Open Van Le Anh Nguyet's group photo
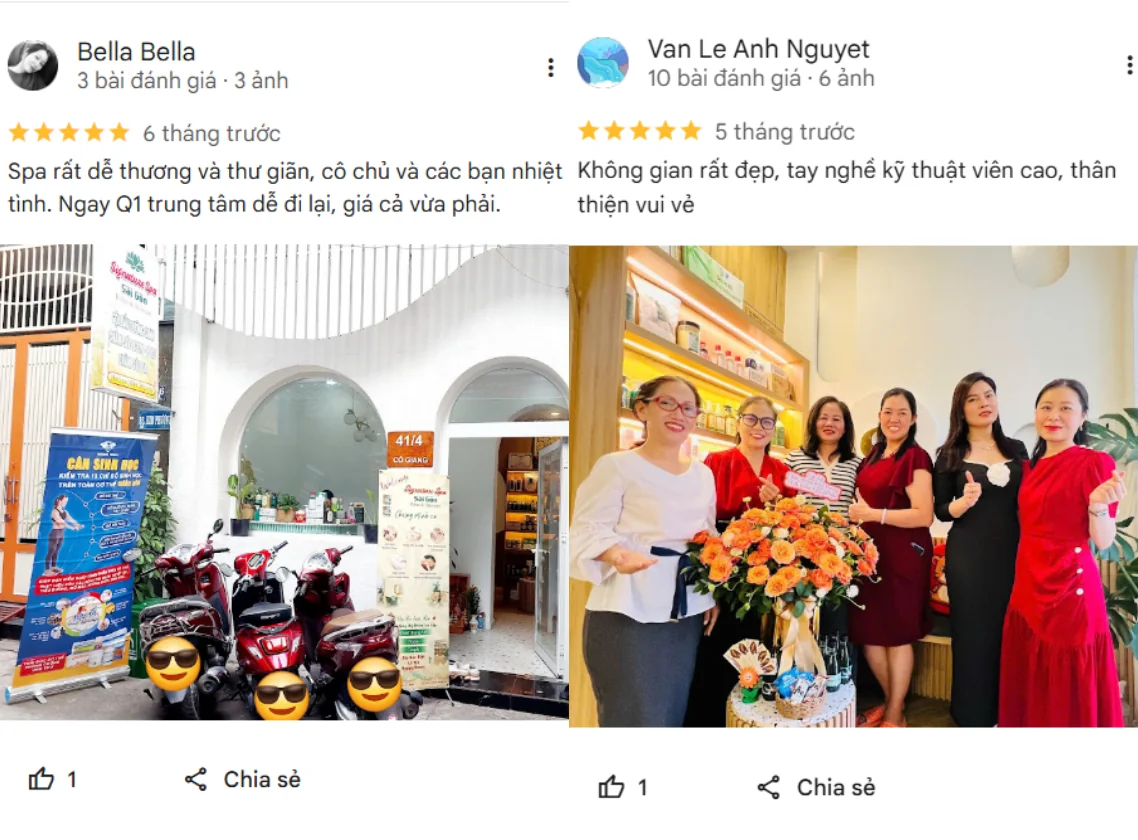The height and width of the screenshot is (840, 1138). 853,485
